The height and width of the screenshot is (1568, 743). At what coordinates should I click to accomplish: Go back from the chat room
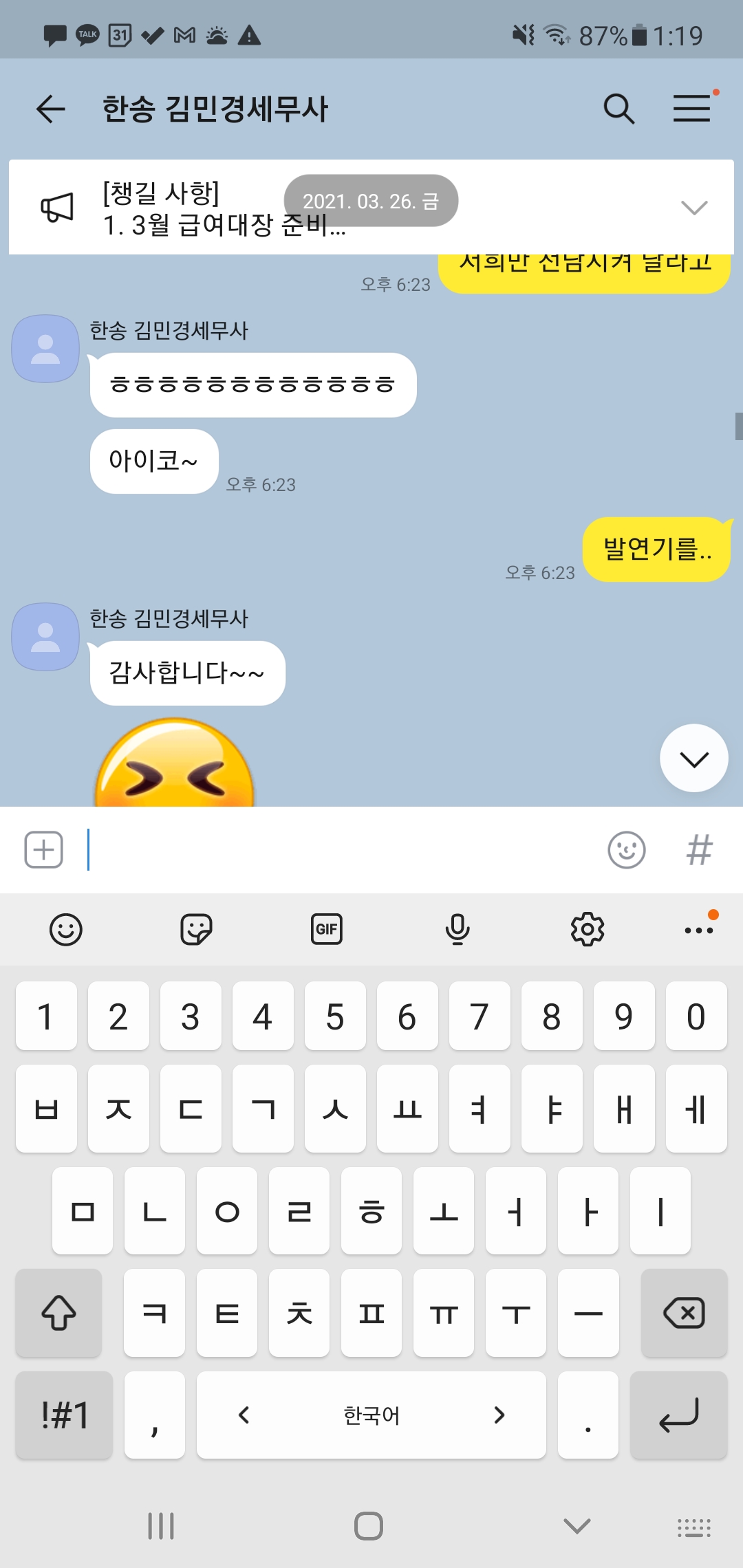[50, 109]
